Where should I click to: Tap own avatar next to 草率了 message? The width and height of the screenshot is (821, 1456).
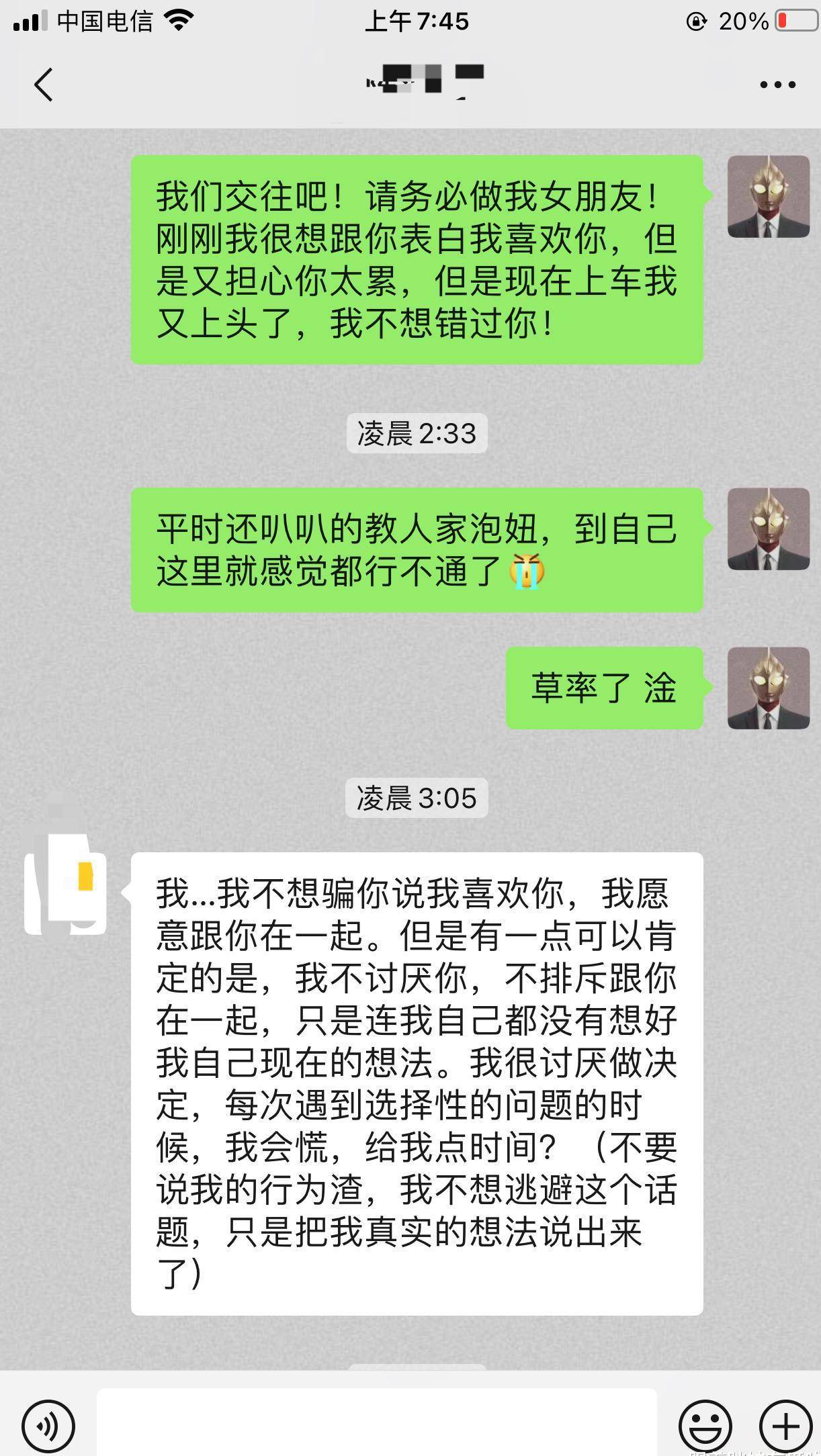(x=769, y=688)
